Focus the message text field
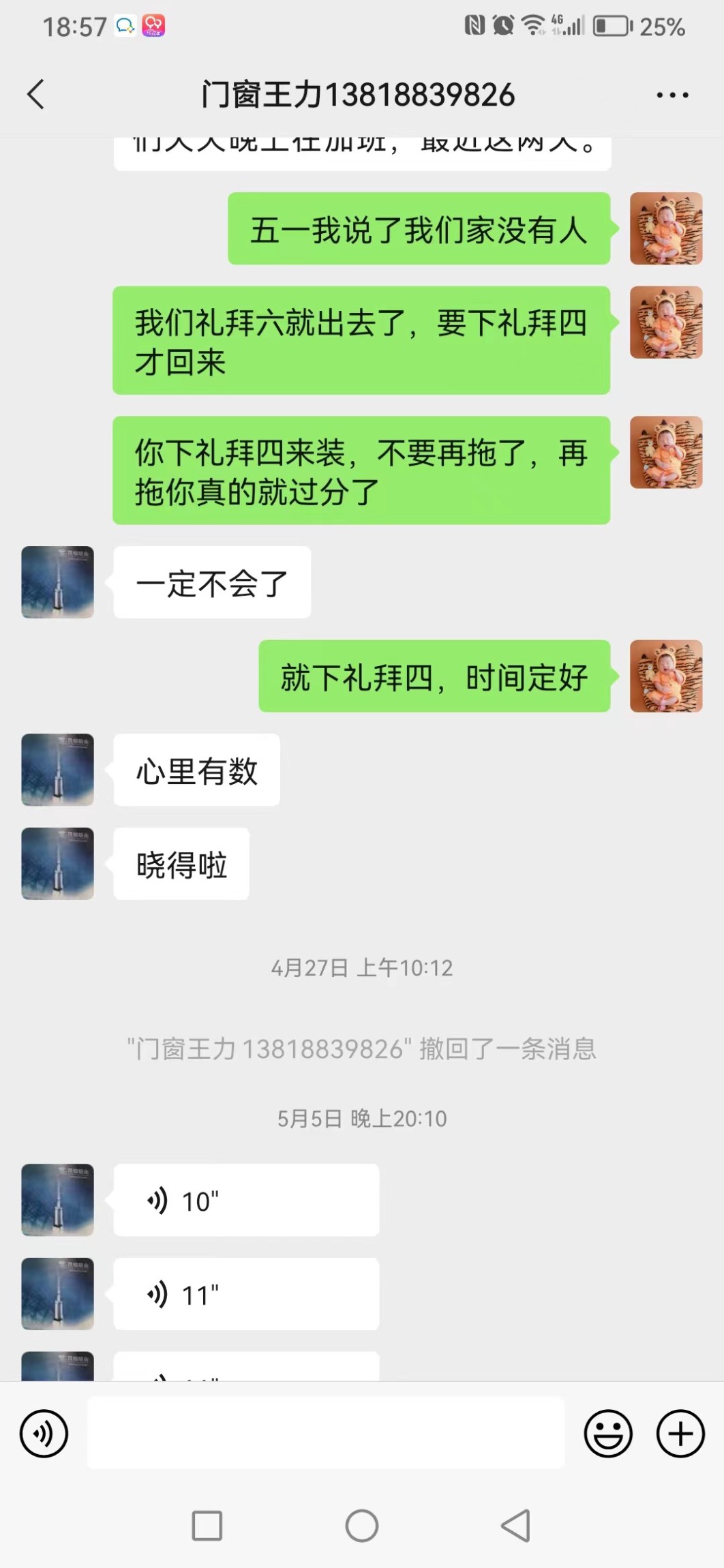 tap(326, 1434)
